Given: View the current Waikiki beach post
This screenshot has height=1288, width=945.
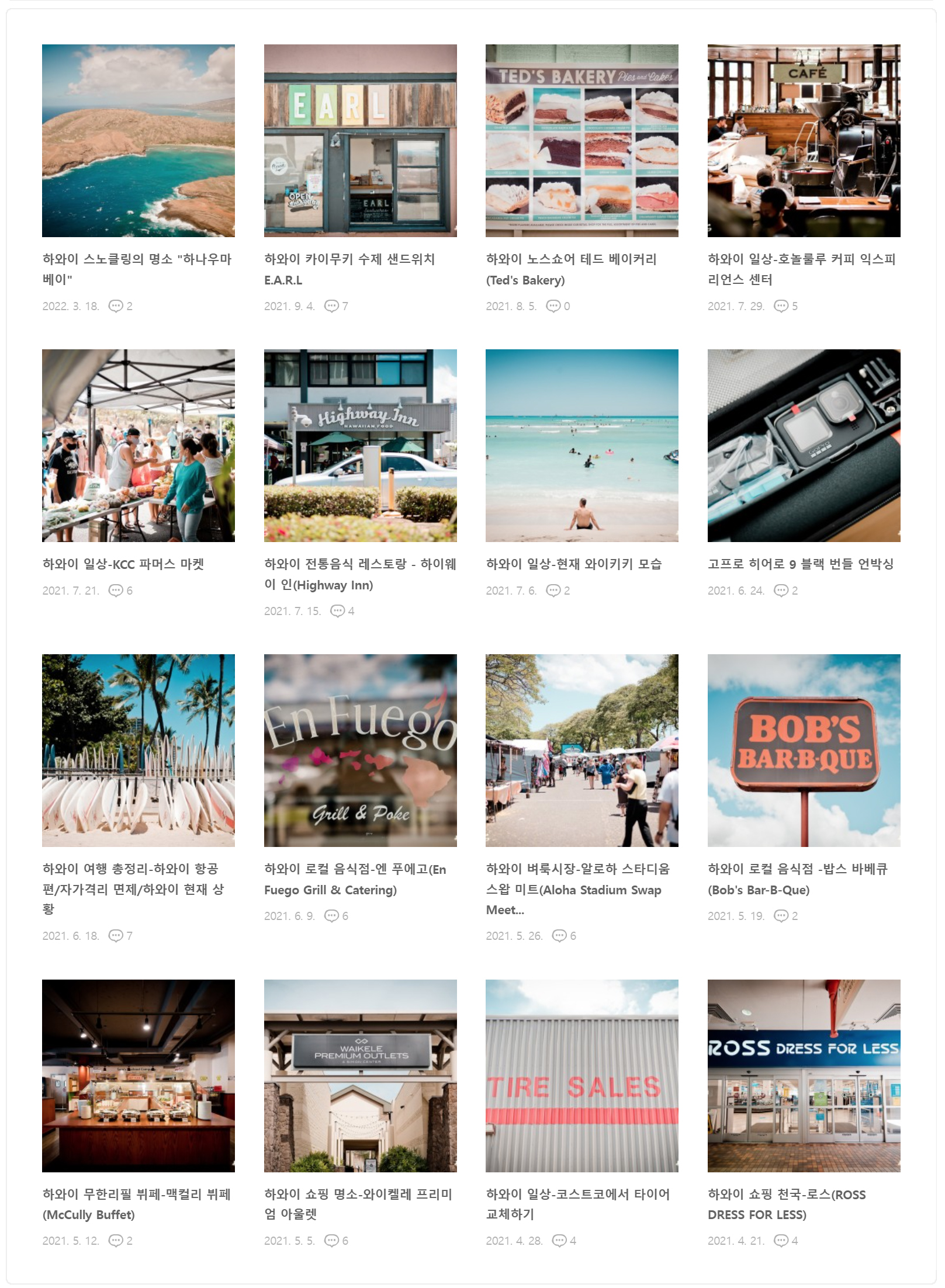Looking at the screenshot, I should (581, 446).
